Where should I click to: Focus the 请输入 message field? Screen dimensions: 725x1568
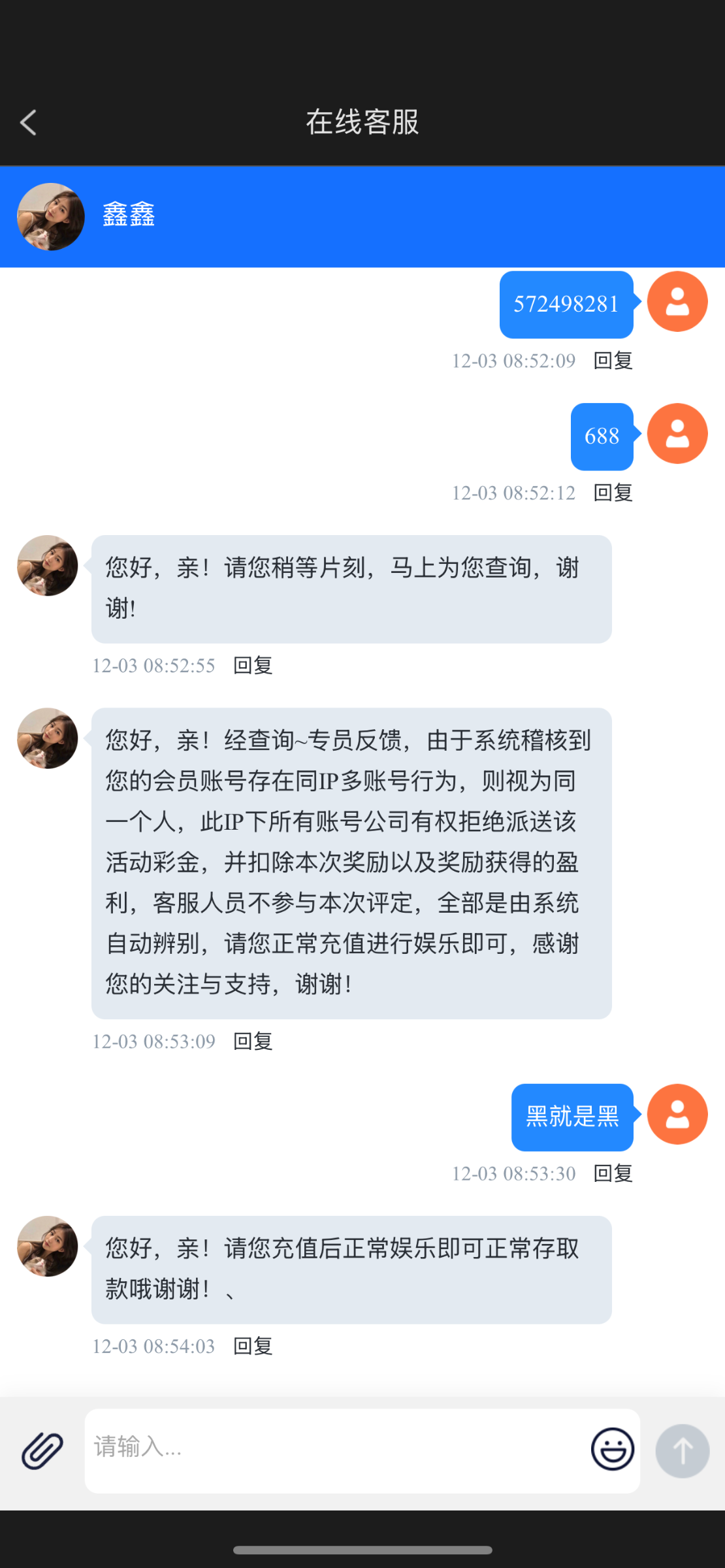[333, 1448]
